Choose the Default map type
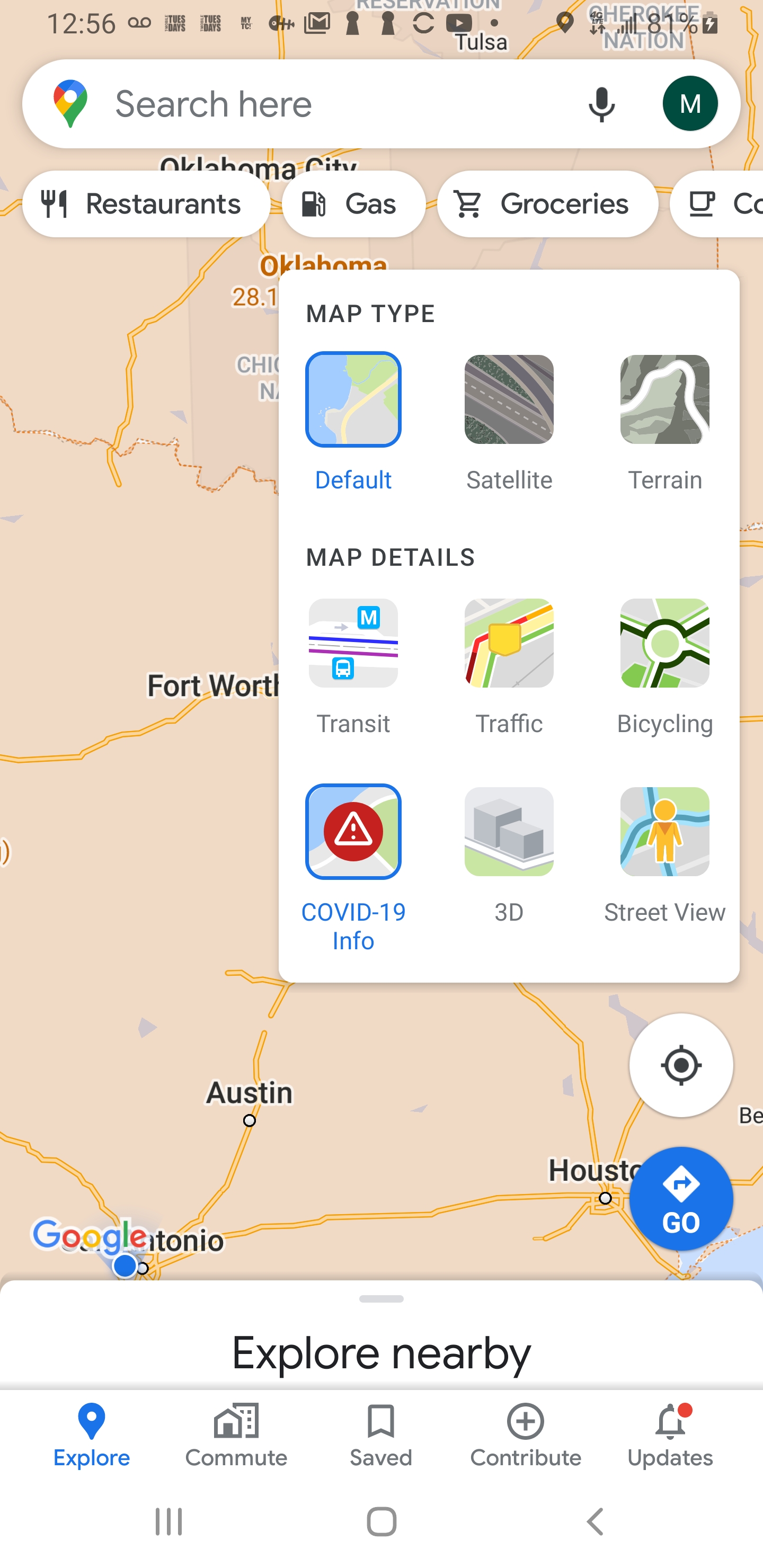The height and width of the screenshot is (1568, 763). tap(353, 400)
